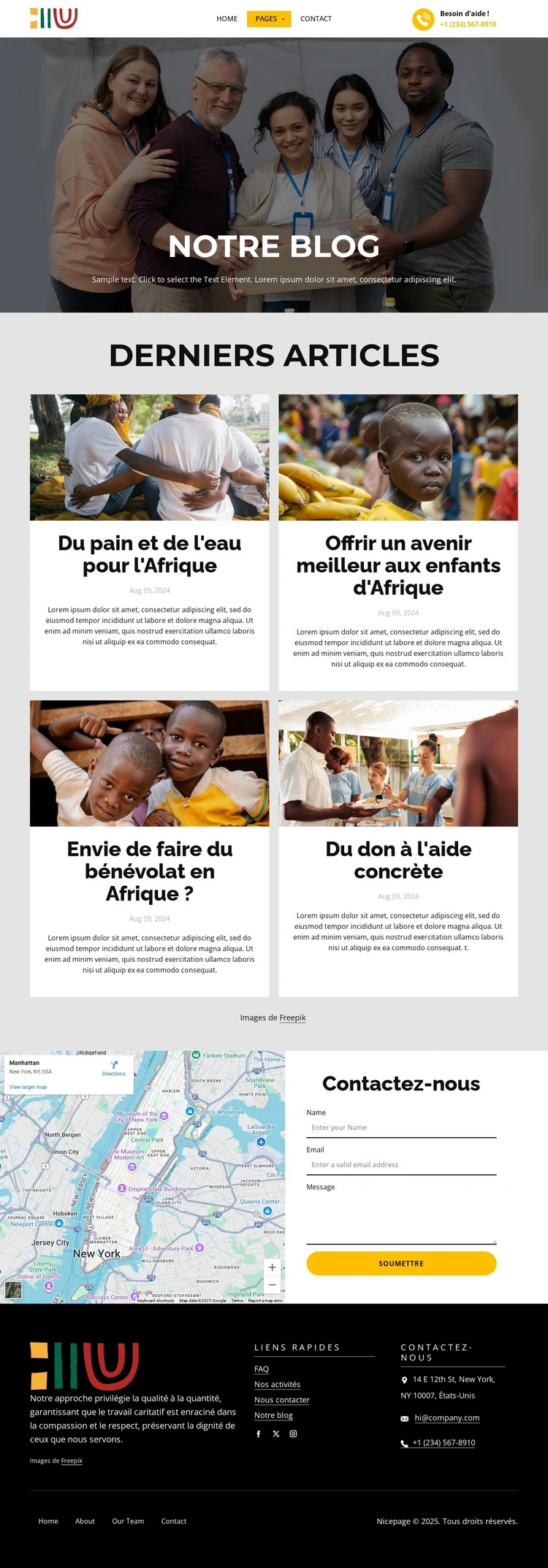Open "Our Team" in bottom menu

[x=128, y=1521]
